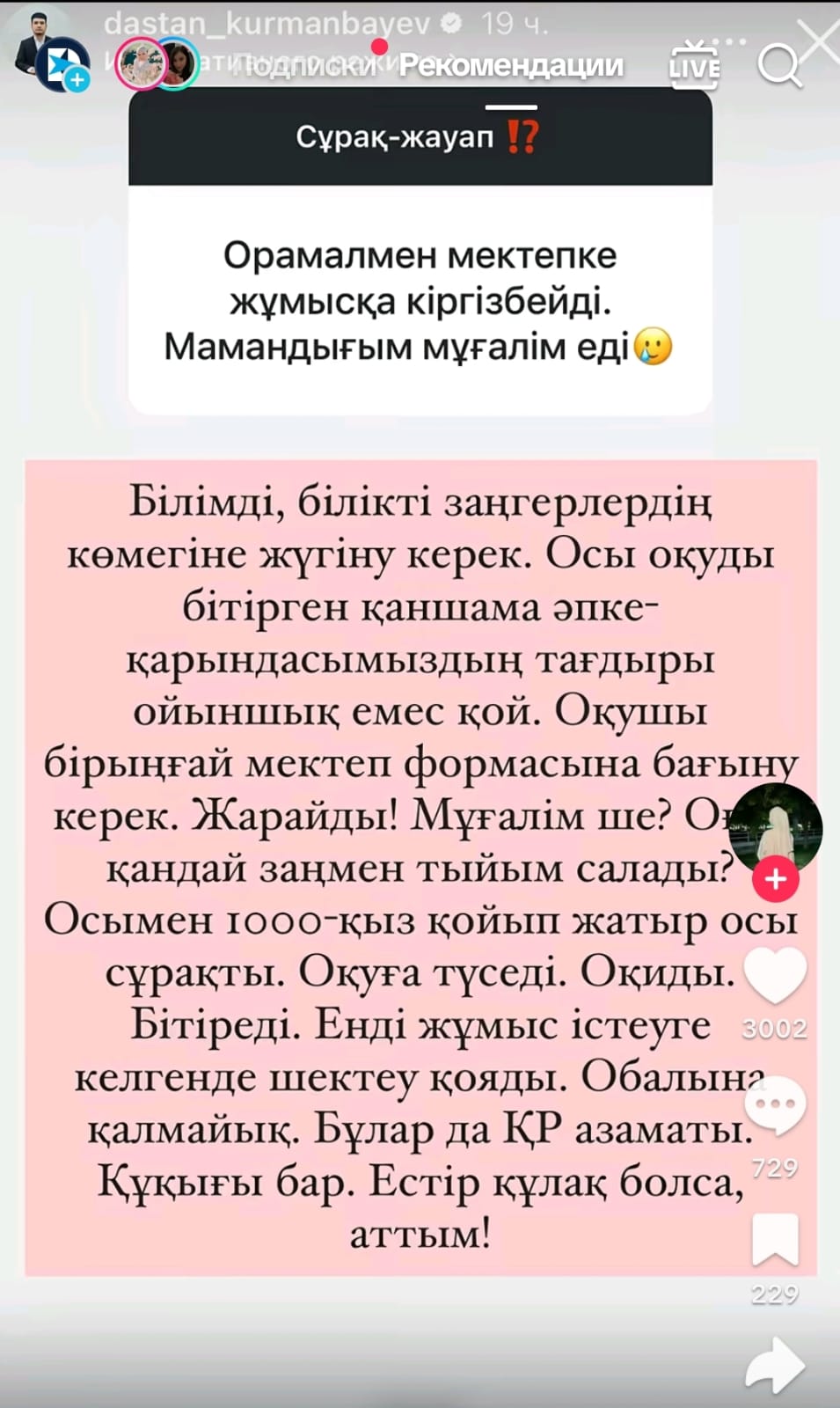Switch to the Подписки feed tab
This screenshot has height=1408, width=840.
[x=303, y=67]
